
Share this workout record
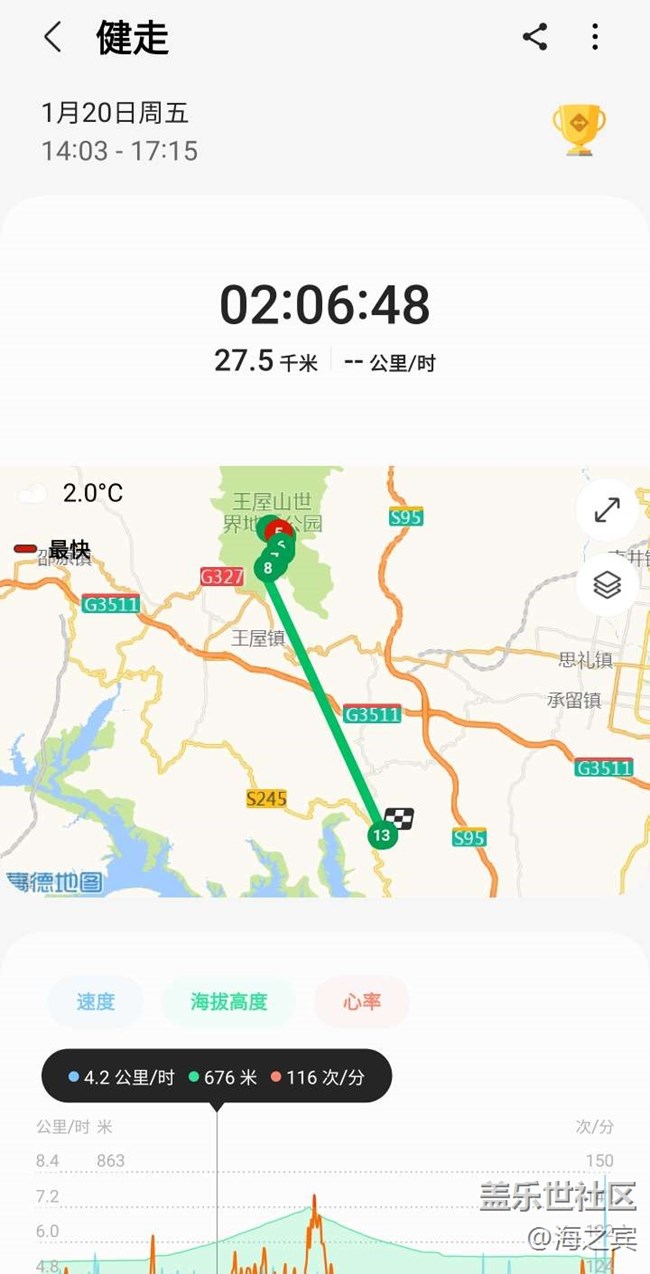(x=535, y=38)
